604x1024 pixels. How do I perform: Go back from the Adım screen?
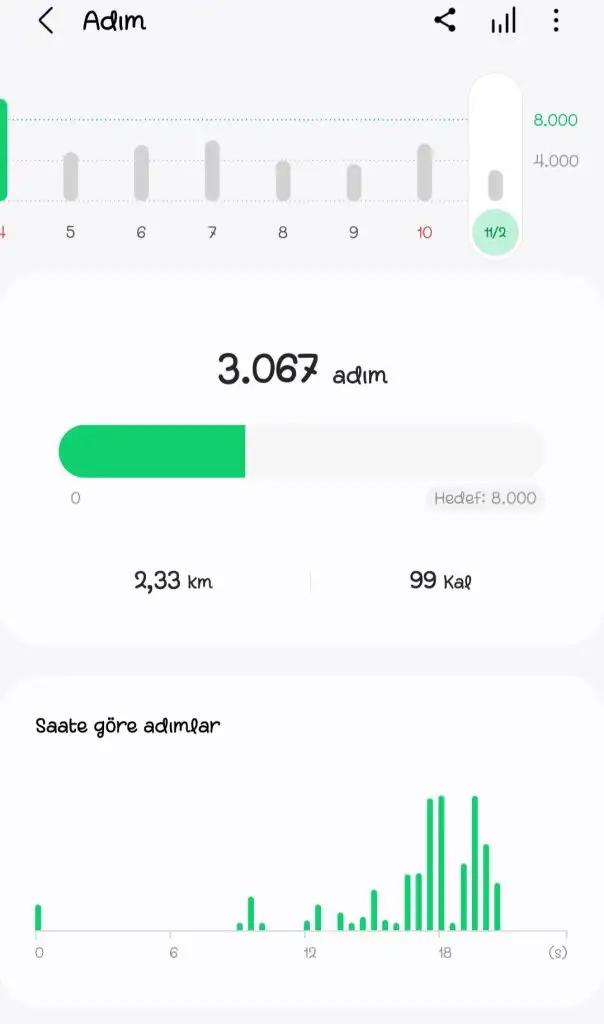pos(46,21)
